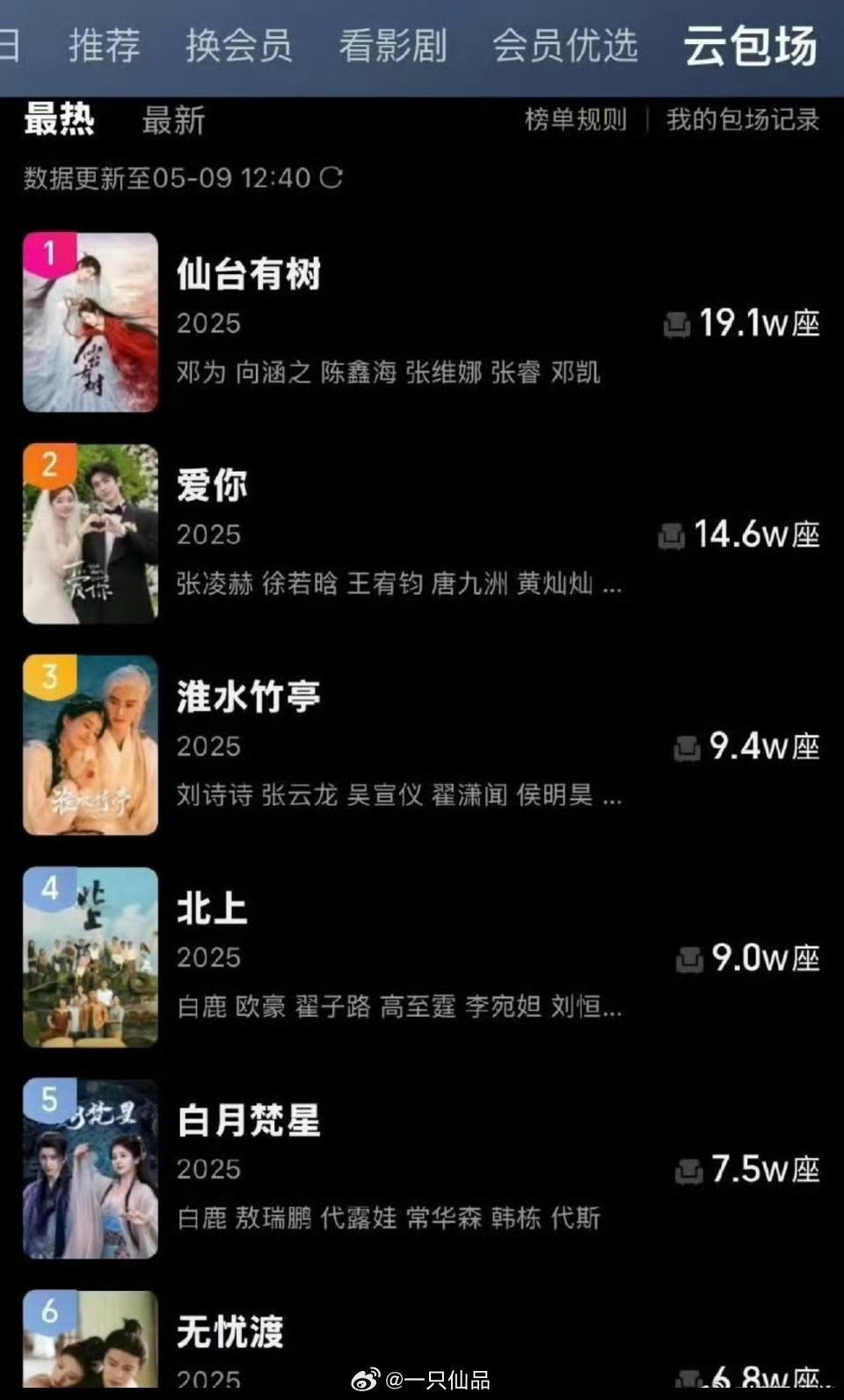The image size is (844, 1400).
Task: Go to the 看影剧 tab
Action: (393, 45)
